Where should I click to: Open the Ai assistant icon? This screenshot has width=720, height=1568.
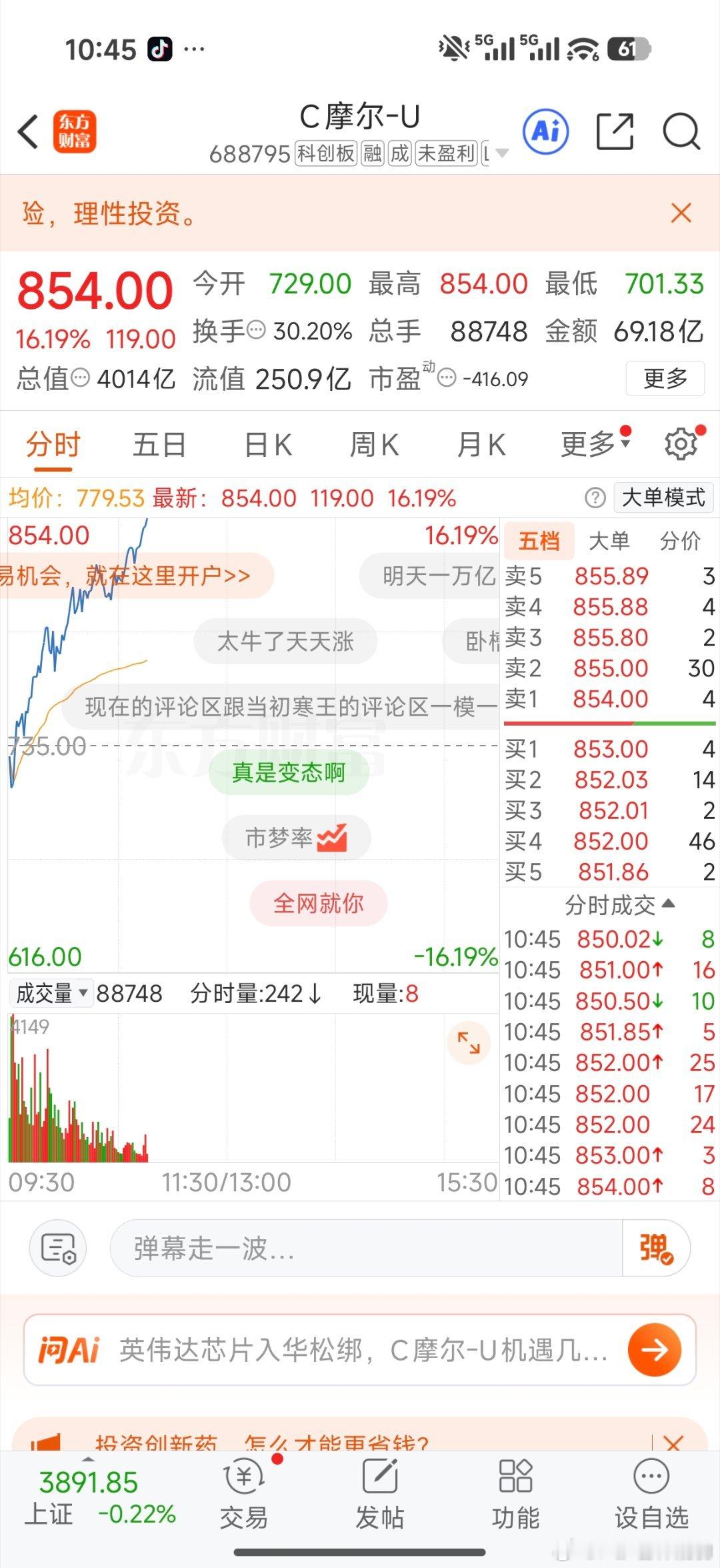coord(545,132)
